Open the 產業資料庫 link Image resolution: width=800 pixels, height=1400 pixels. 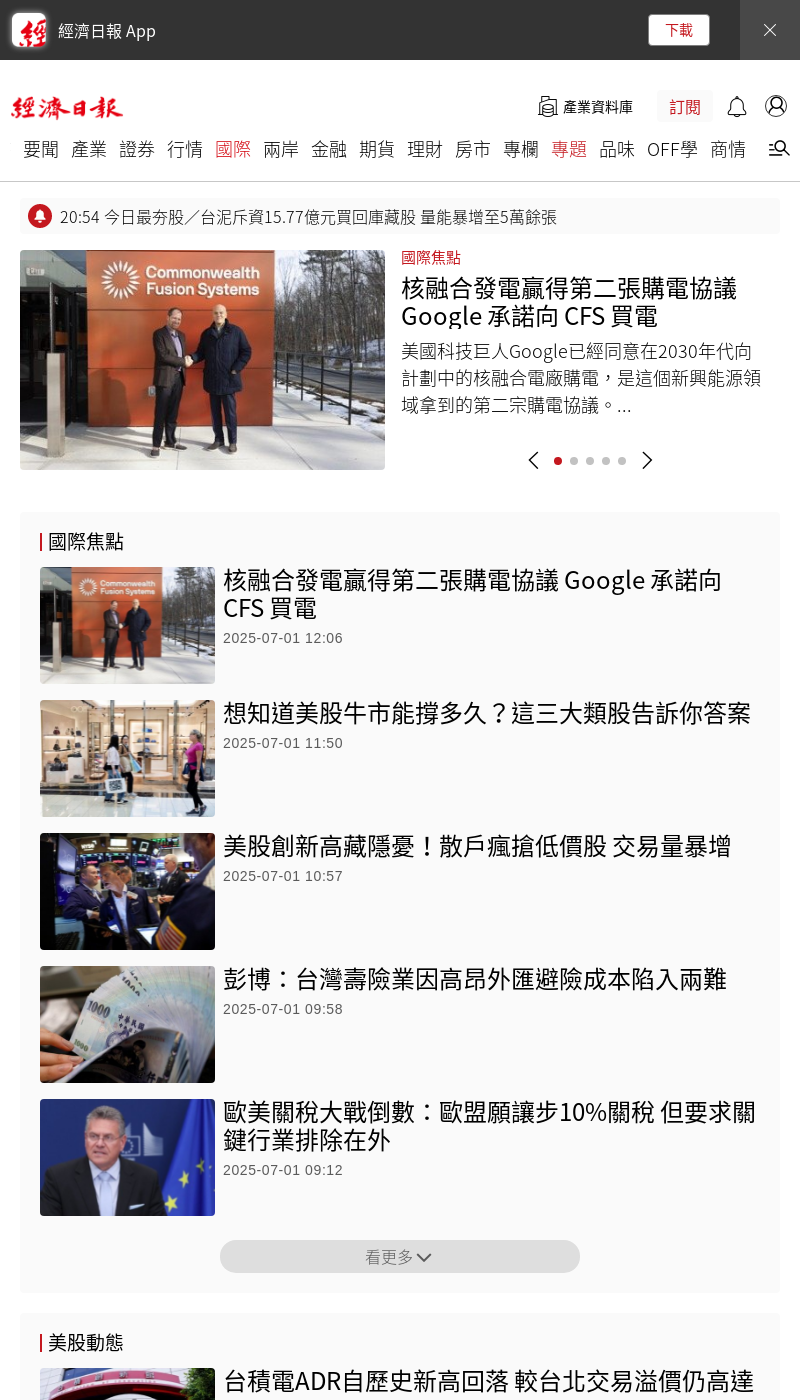tap(586, 107)
